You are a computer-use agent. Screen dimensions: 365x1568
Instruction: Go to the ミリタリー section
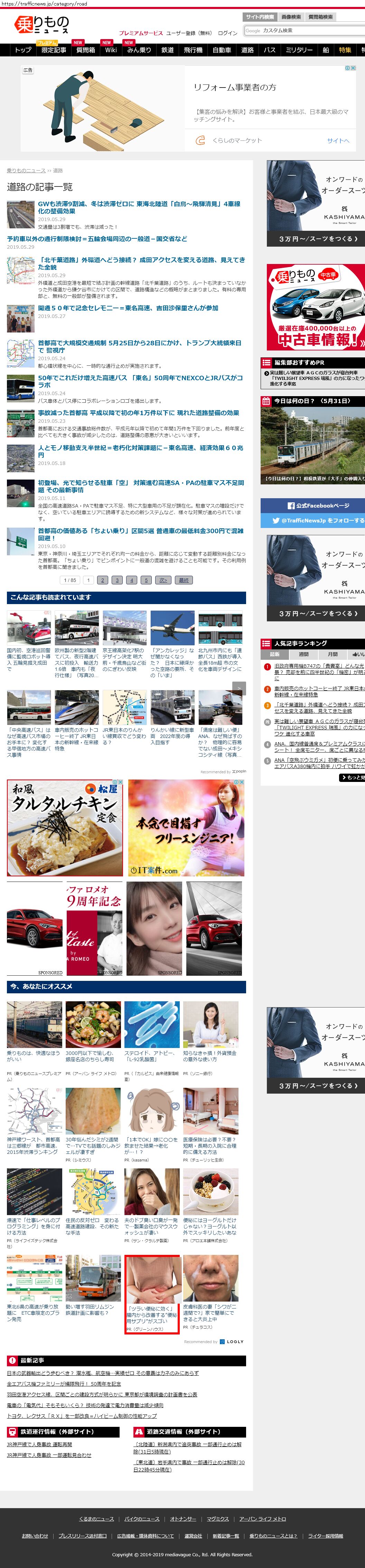299,50
